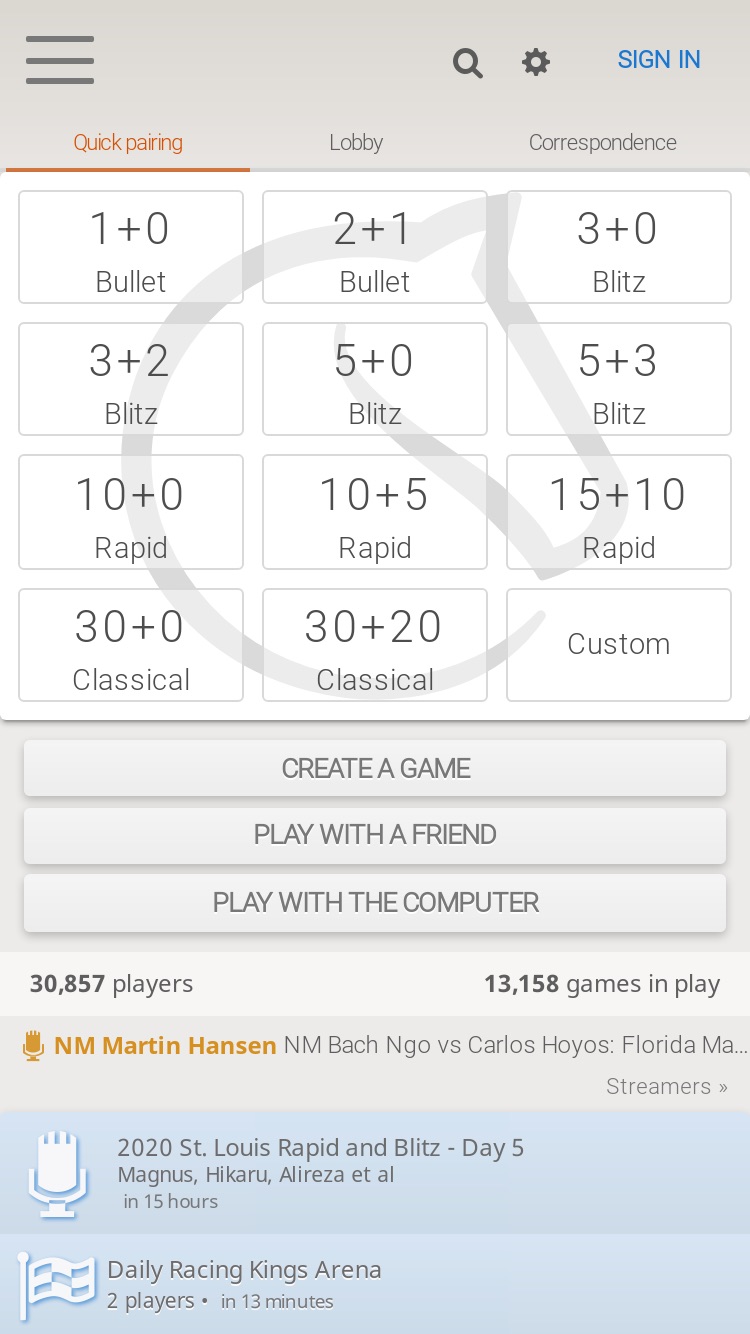Select the 30+20 Classical pairing

pos(375,645)
